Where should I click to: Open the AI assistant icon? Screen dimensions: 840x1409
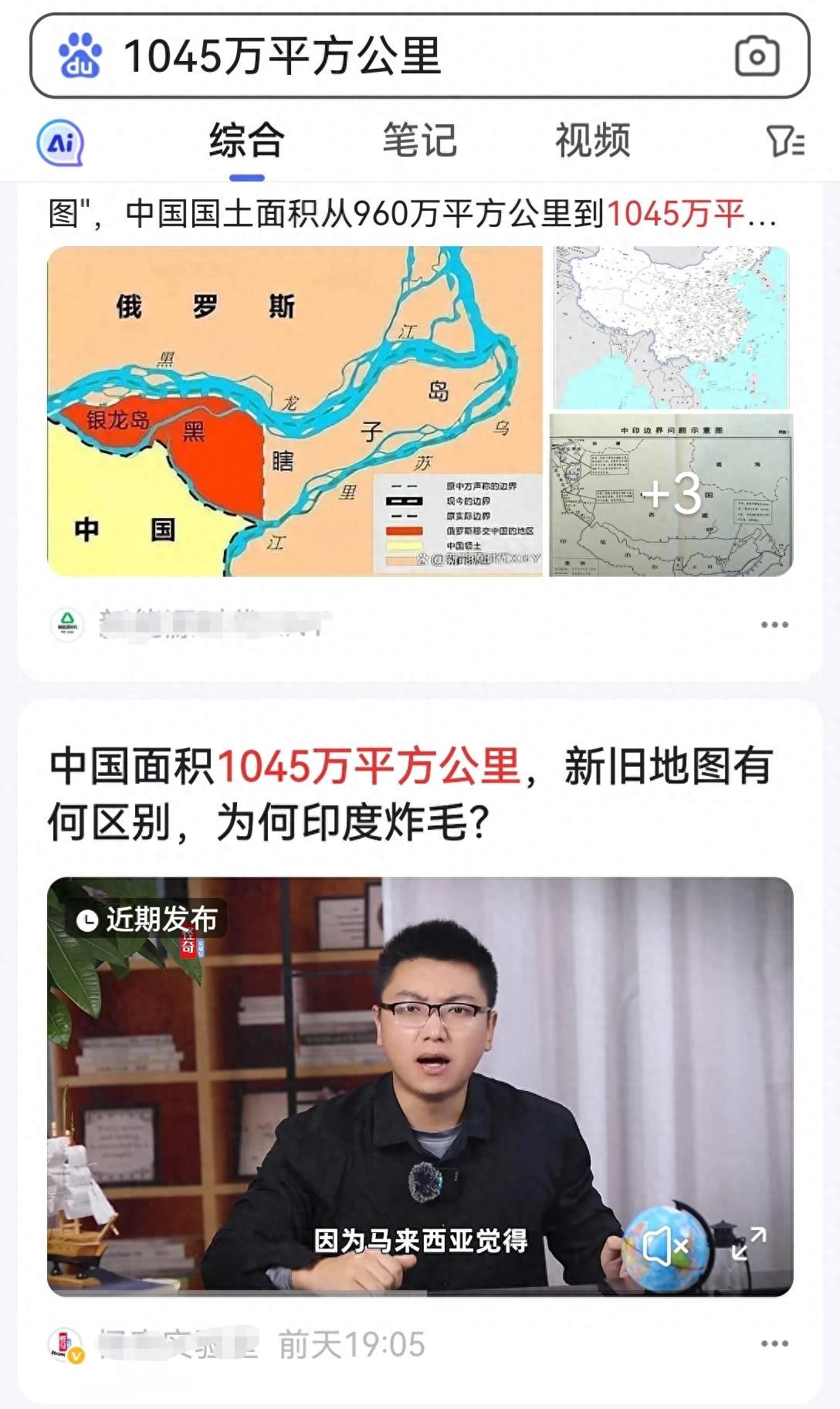click(x=60, y=142)
